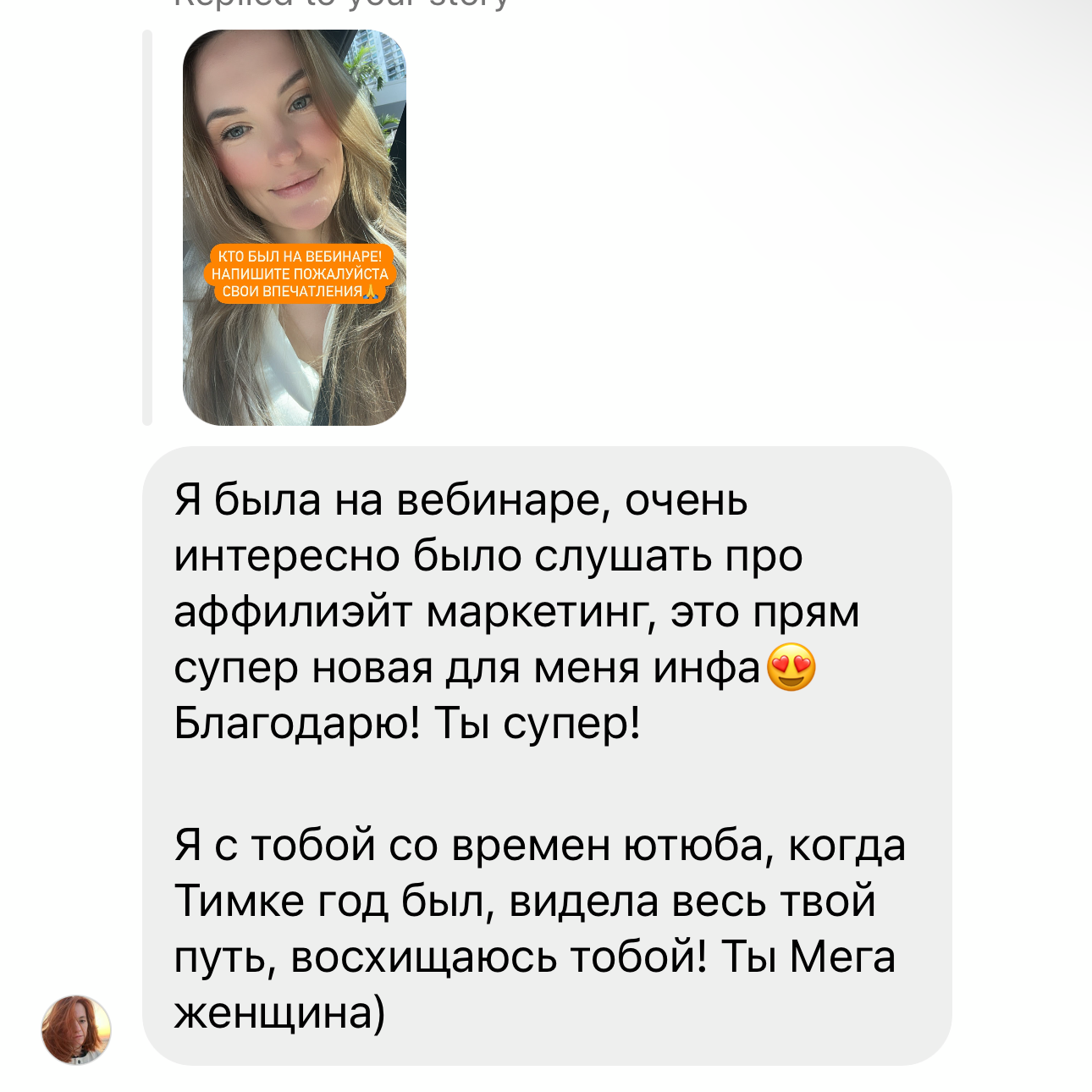This screenshot has width=1092, height=1092.
Task: Open the sender's profile picture
Action: coord(76,1029)
